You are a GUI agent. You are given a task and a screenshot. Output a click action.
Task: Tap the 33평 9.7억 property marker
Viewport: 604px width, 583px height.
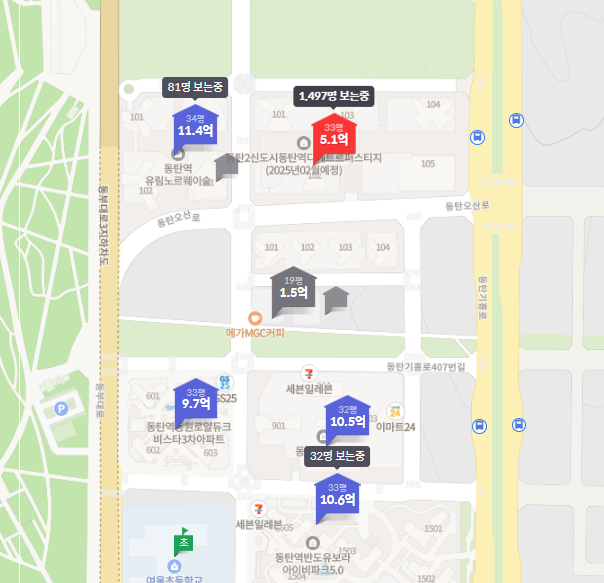pos(196,400)
